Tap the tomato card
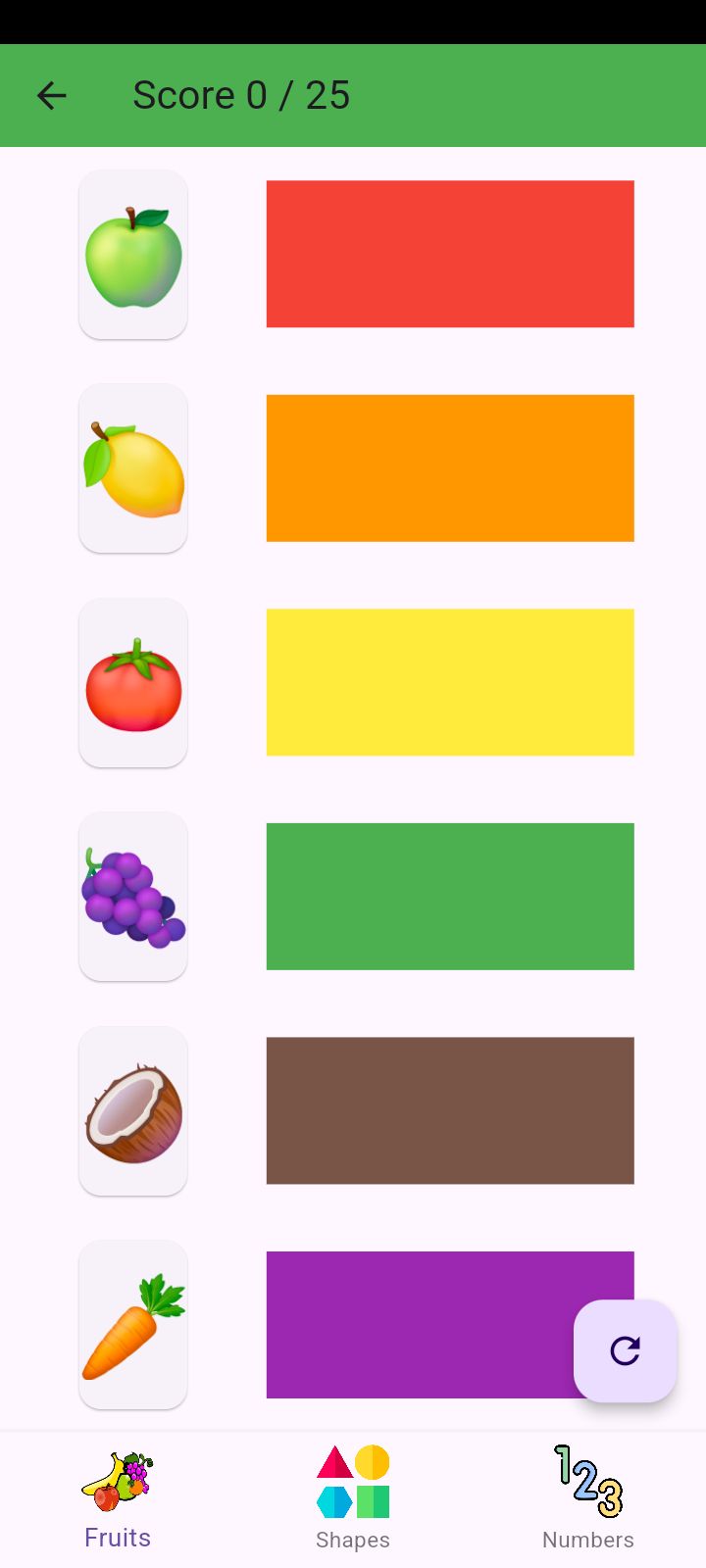The width and height of the screenshot is (706, 1568). 133,683
